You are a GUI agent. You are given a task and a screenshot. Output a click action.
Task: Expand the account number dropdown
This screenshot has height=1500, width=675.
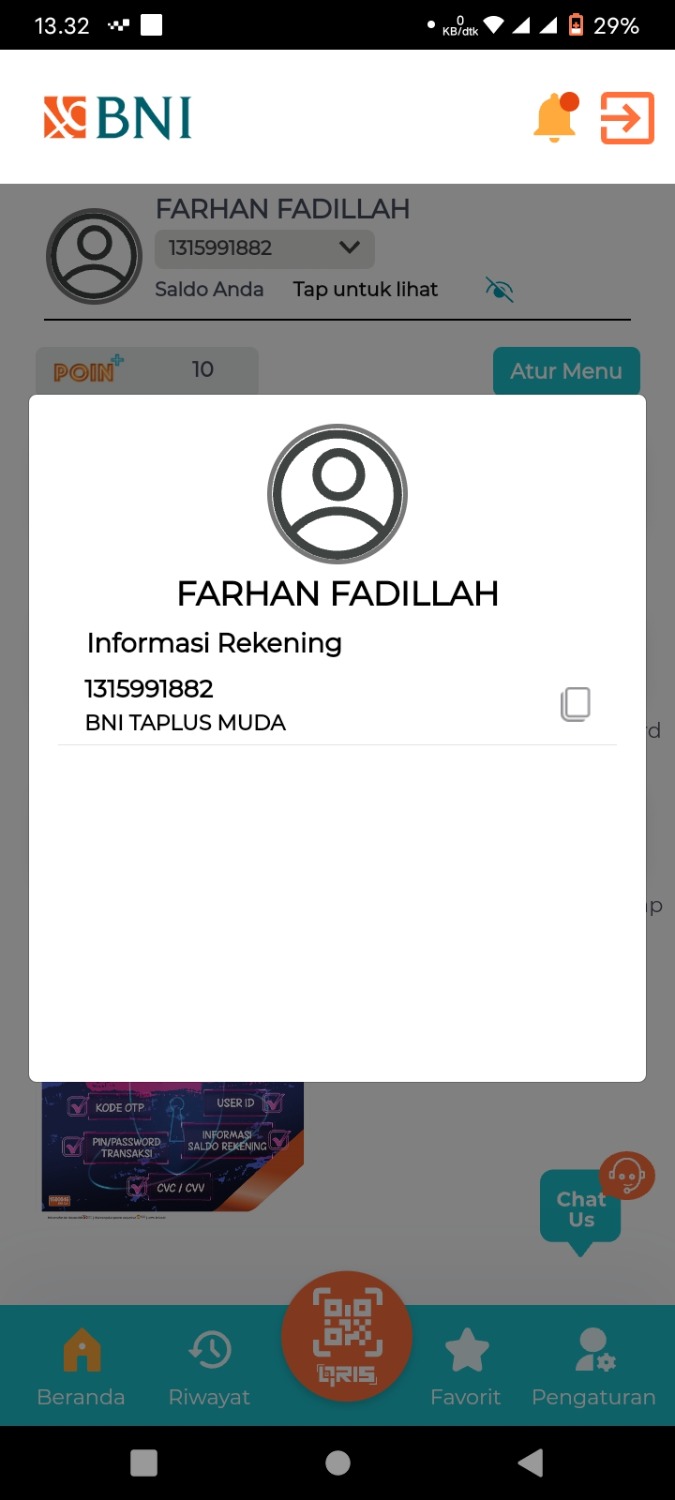pos(349,248)
